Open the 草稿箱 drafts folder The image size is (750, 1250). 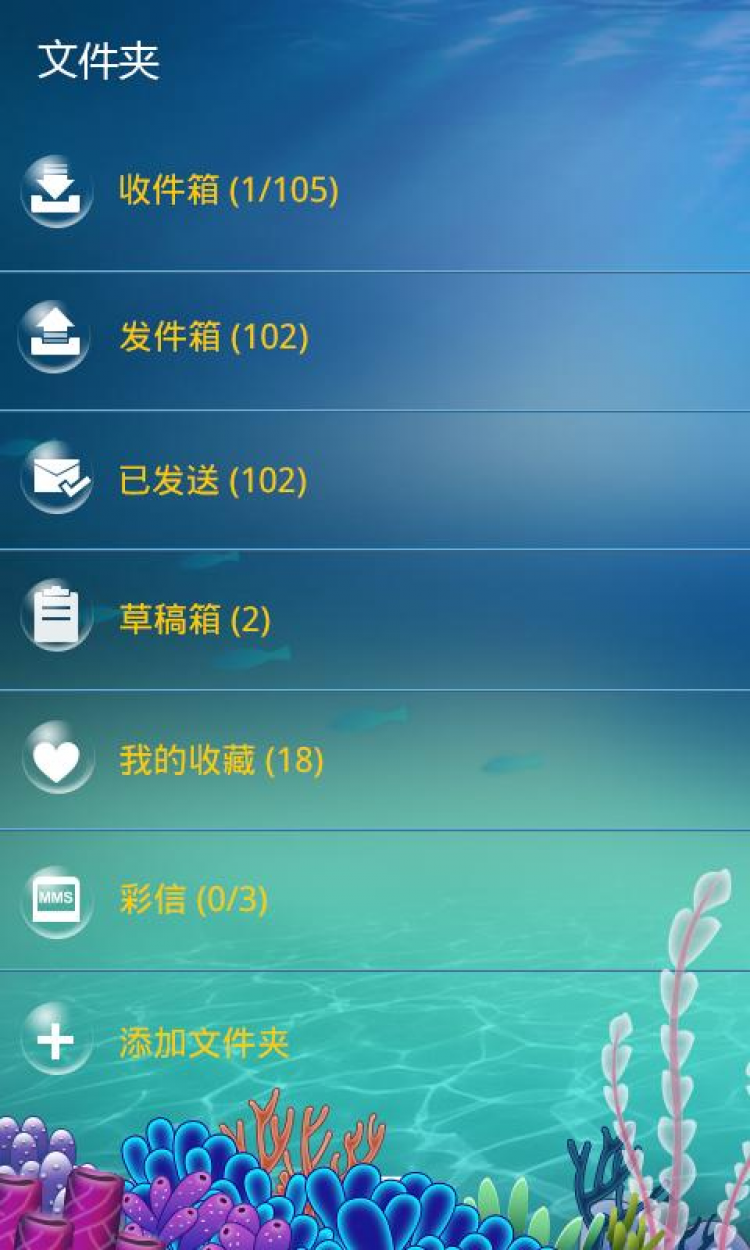pos(195,620)
